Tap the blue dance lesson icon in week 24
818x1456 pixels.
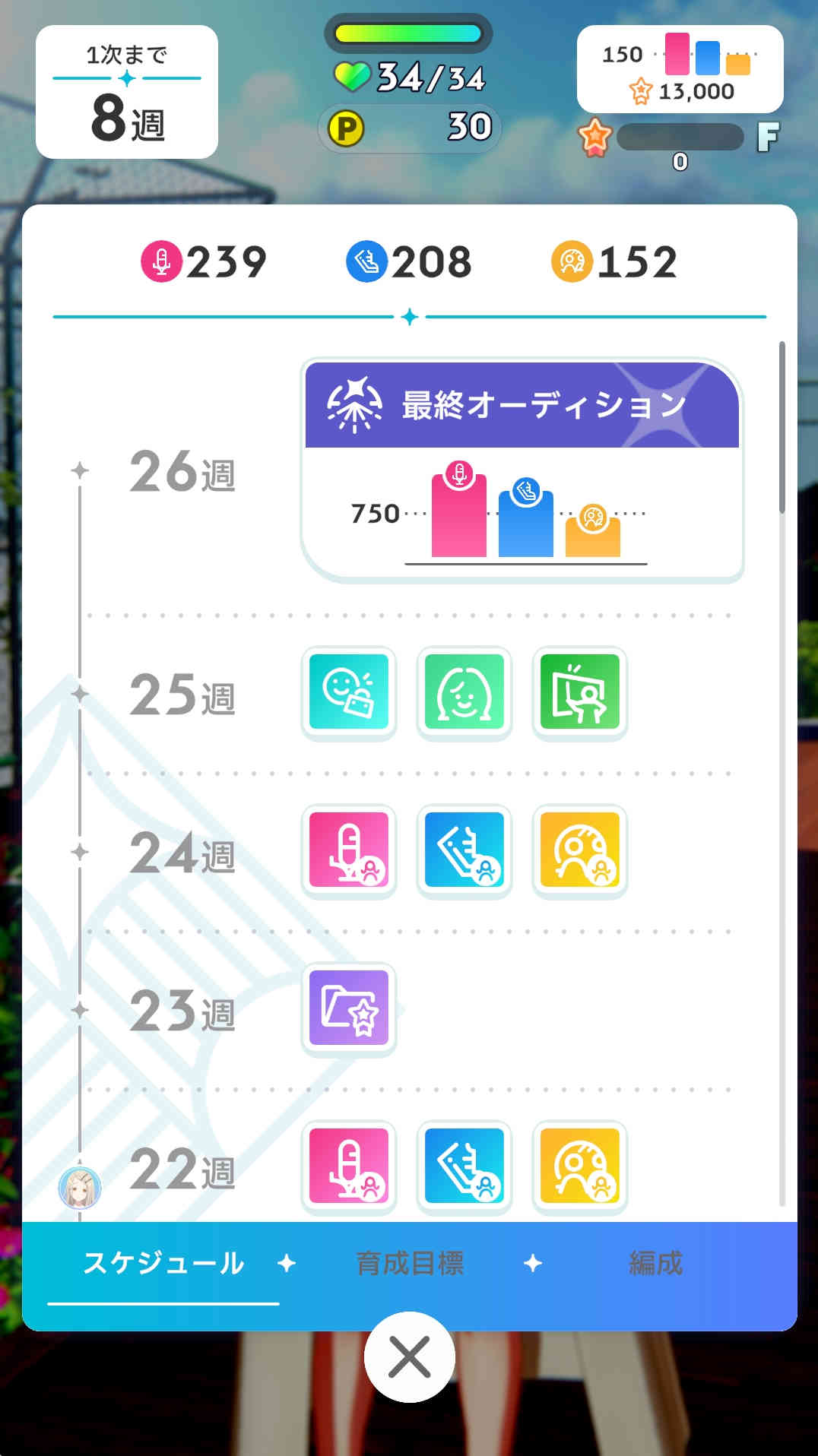tap(464, 850)
